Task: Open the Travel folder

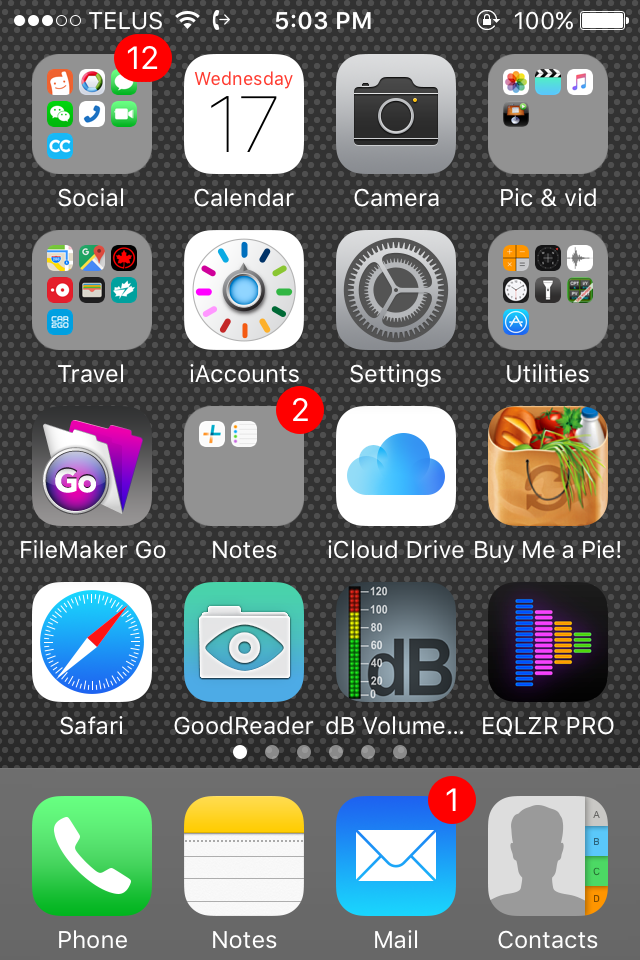Action: pos(92,290)
